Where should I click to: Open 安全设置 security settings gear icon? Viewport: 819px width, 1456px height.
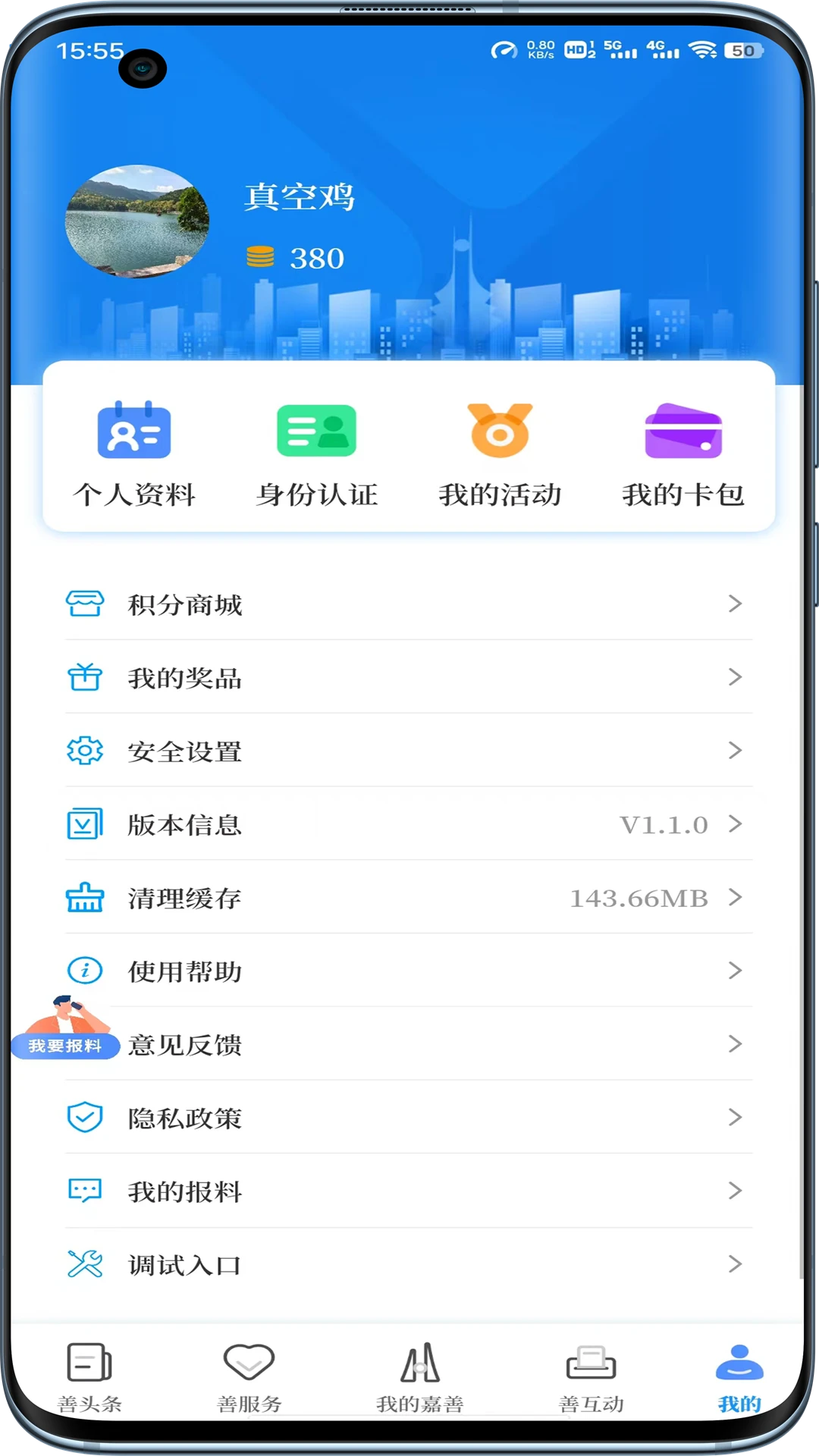[85, 752]
